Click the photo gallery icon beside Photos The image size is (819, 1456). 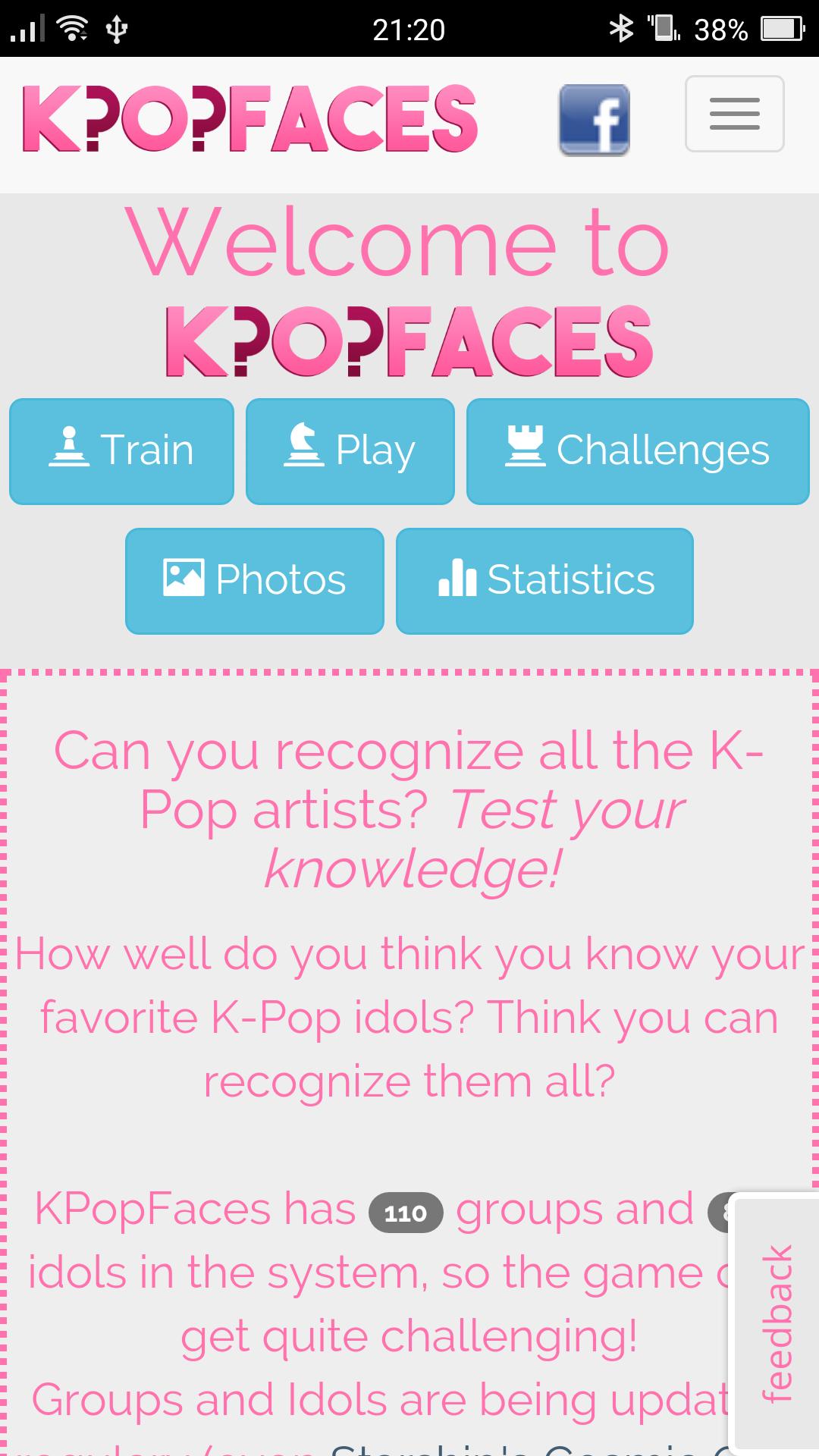(184, 578)
